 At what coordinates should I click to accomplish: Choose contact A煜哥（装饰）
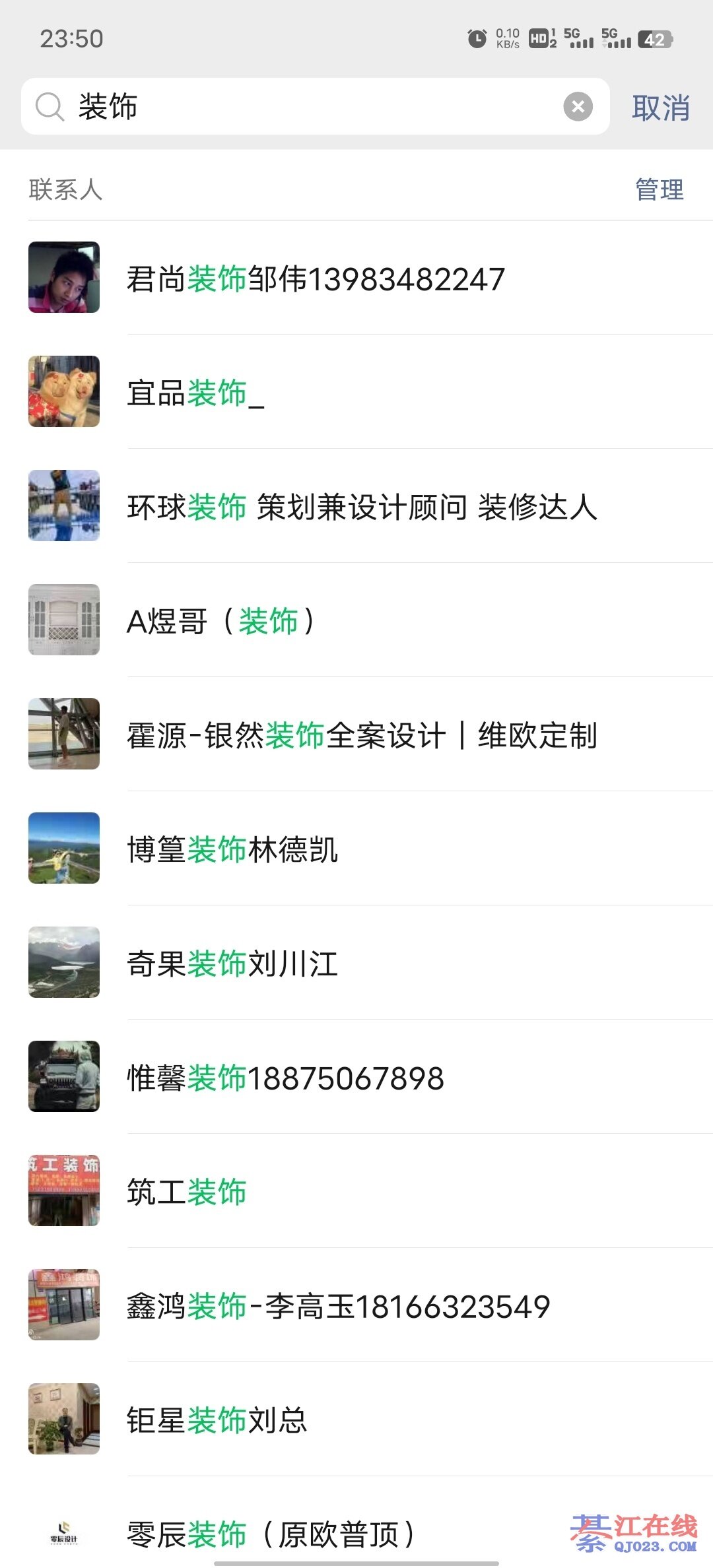click(x=221, y=622)
